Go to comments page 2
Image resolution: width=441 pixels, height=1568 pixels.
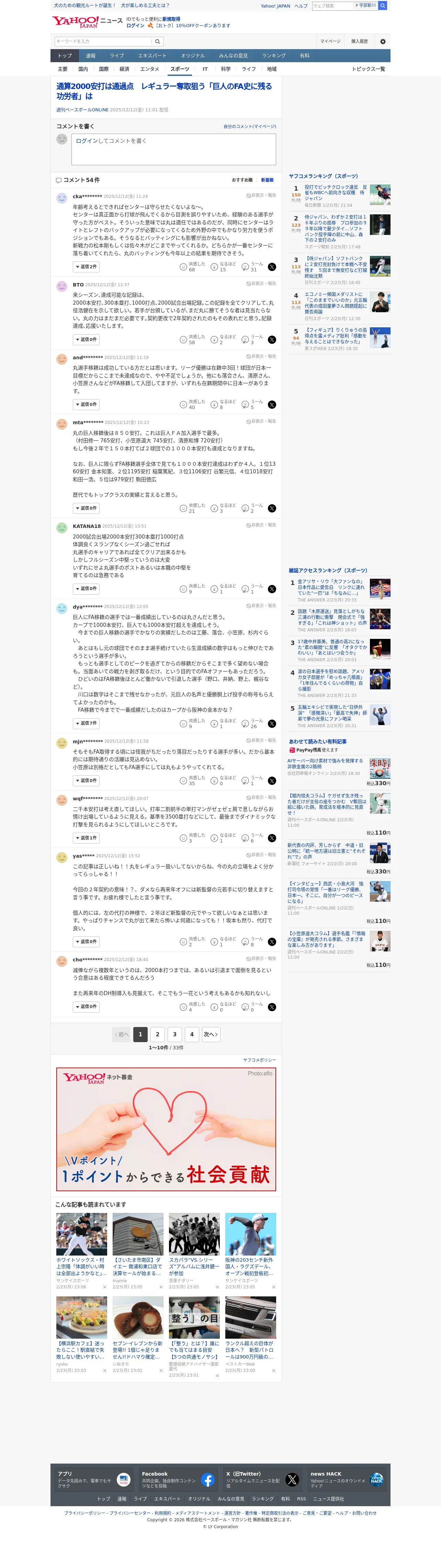click(158, 1034)
